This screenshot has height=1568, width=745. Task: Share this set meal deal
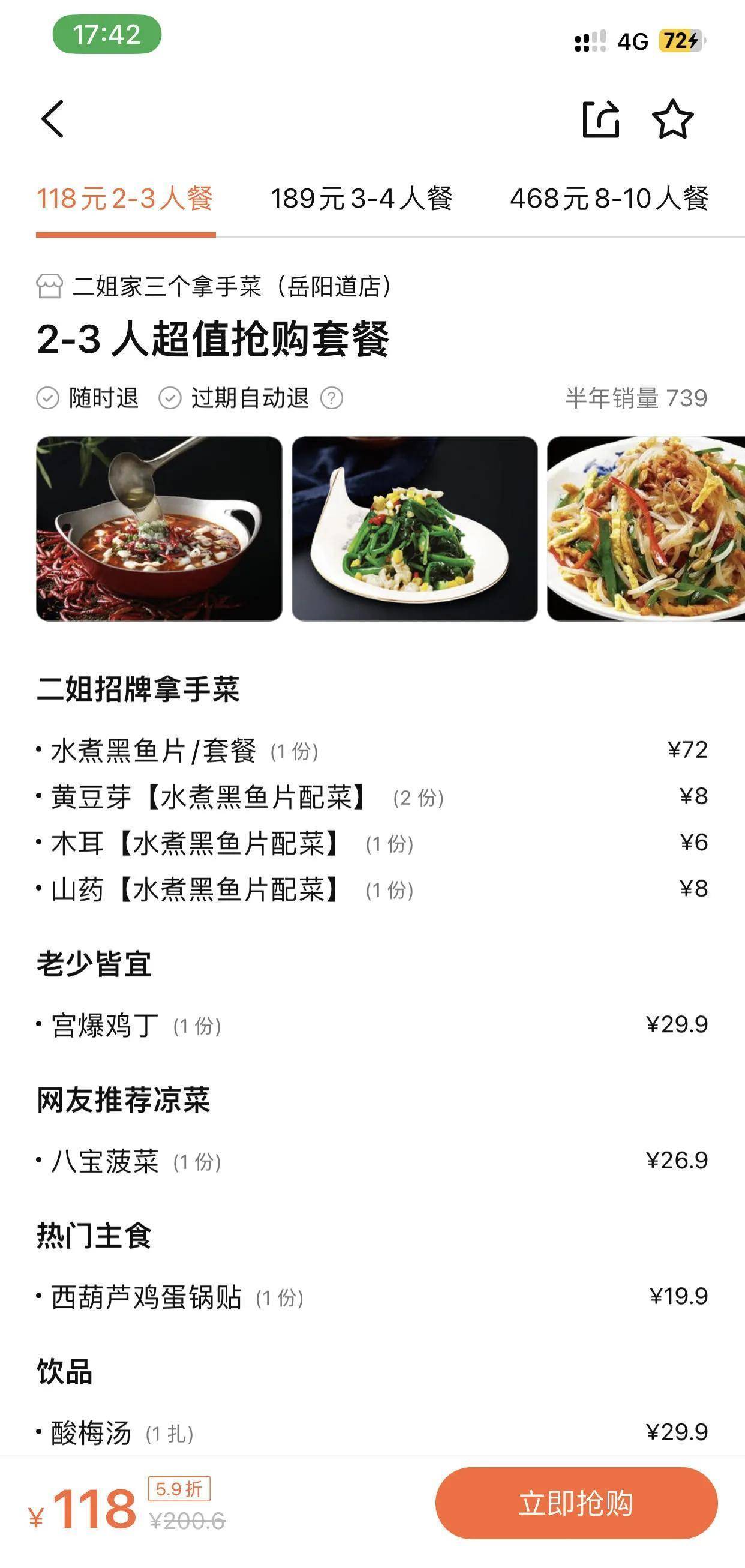601,119
